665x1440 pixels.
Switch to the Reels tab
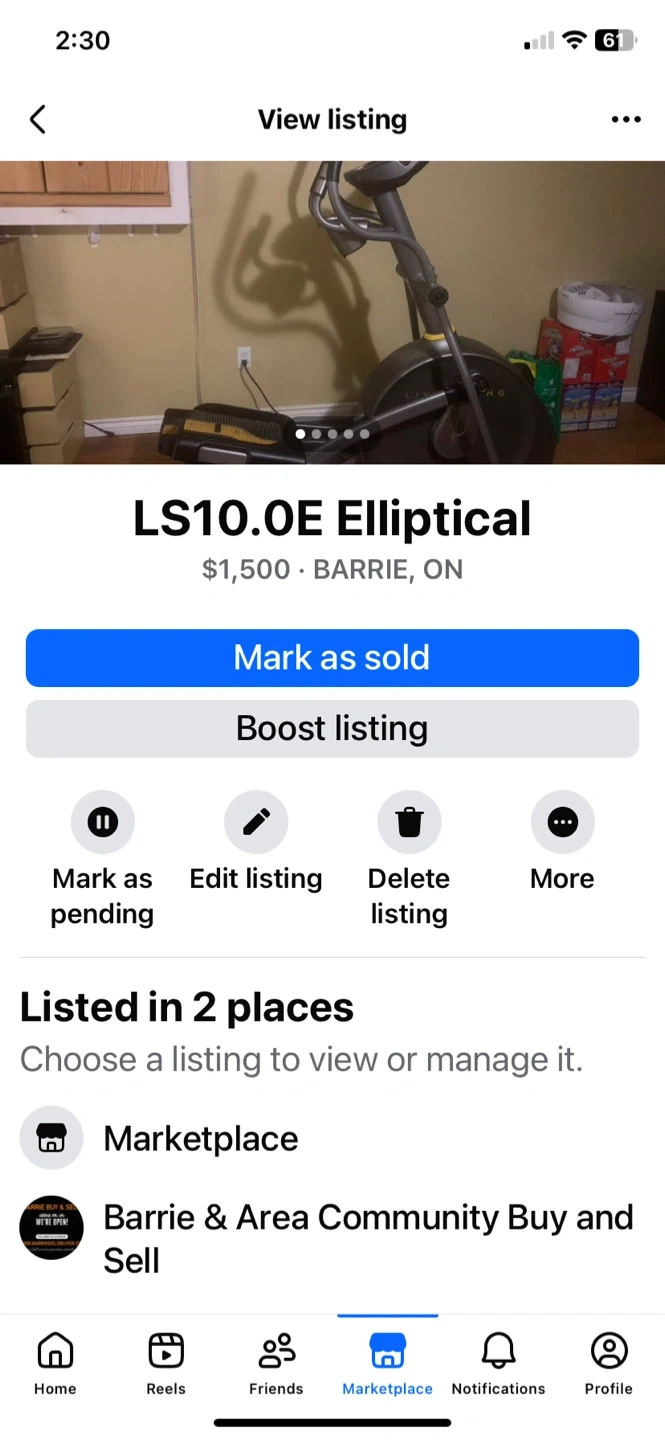pos(166,1363)
